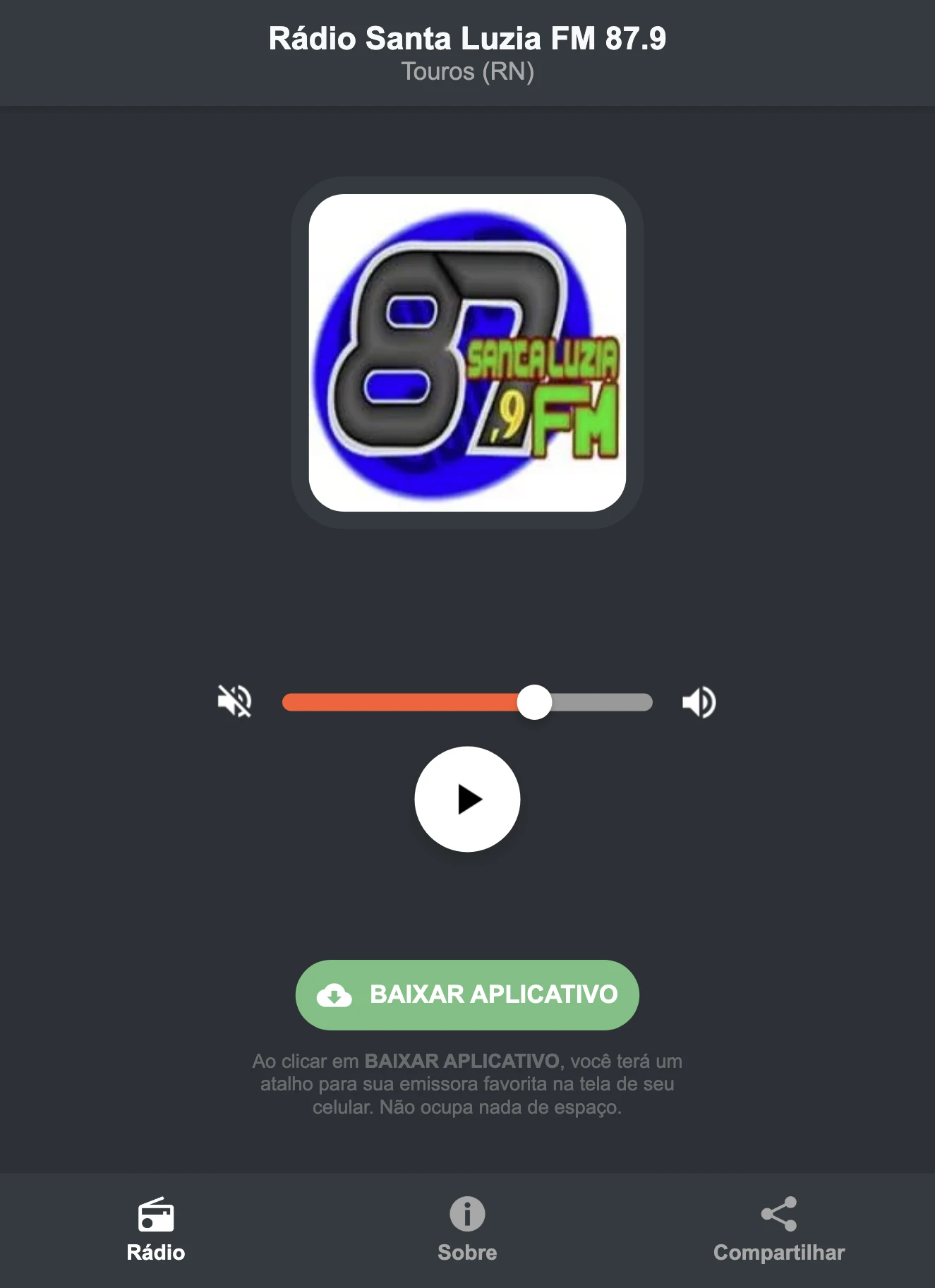Screen dimensions: 935x1288
Task: Toggle playback with the play button
Action: 469,798
